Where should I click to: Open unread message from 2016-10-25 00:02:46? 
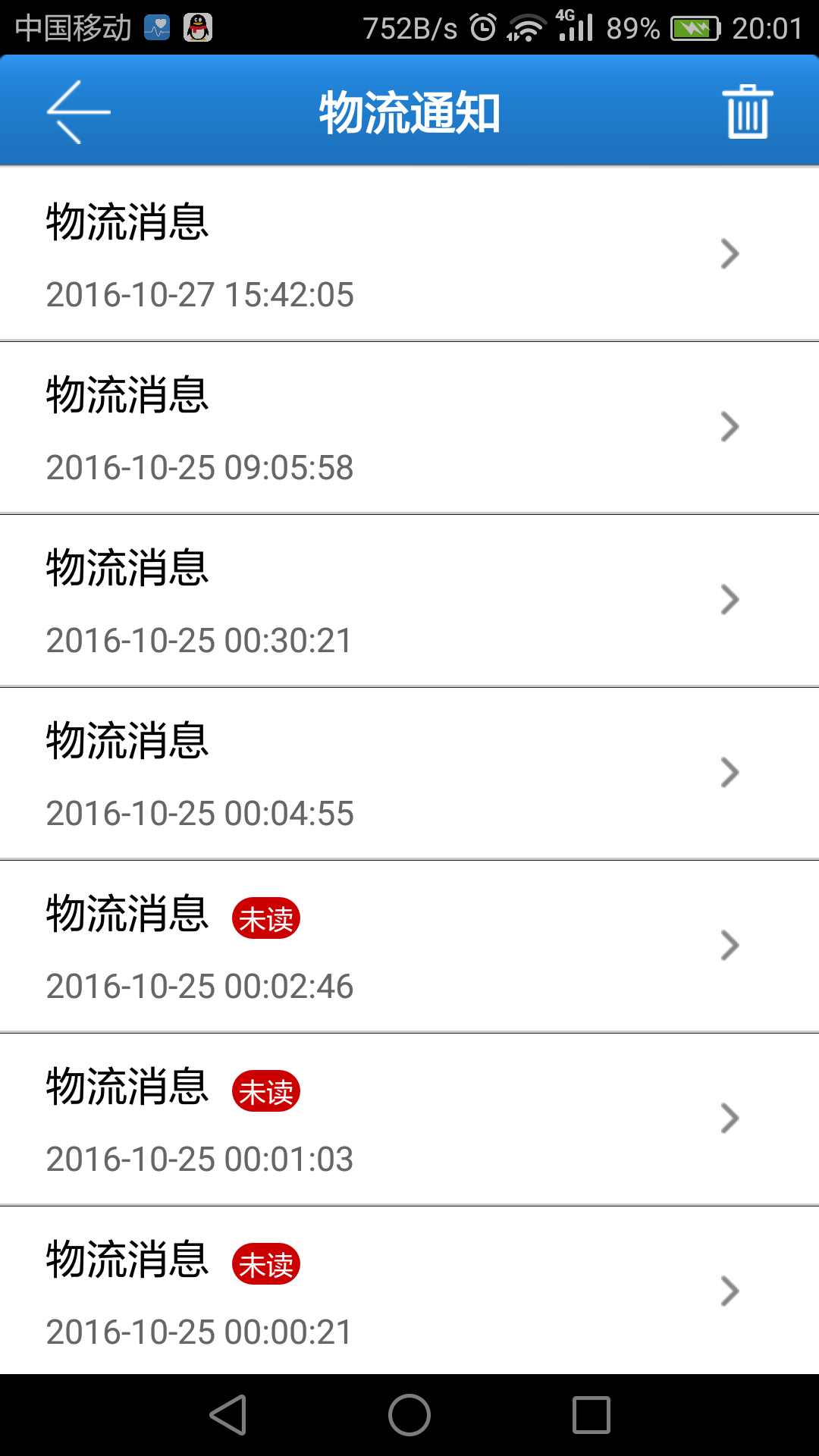(x=409, y=946)
